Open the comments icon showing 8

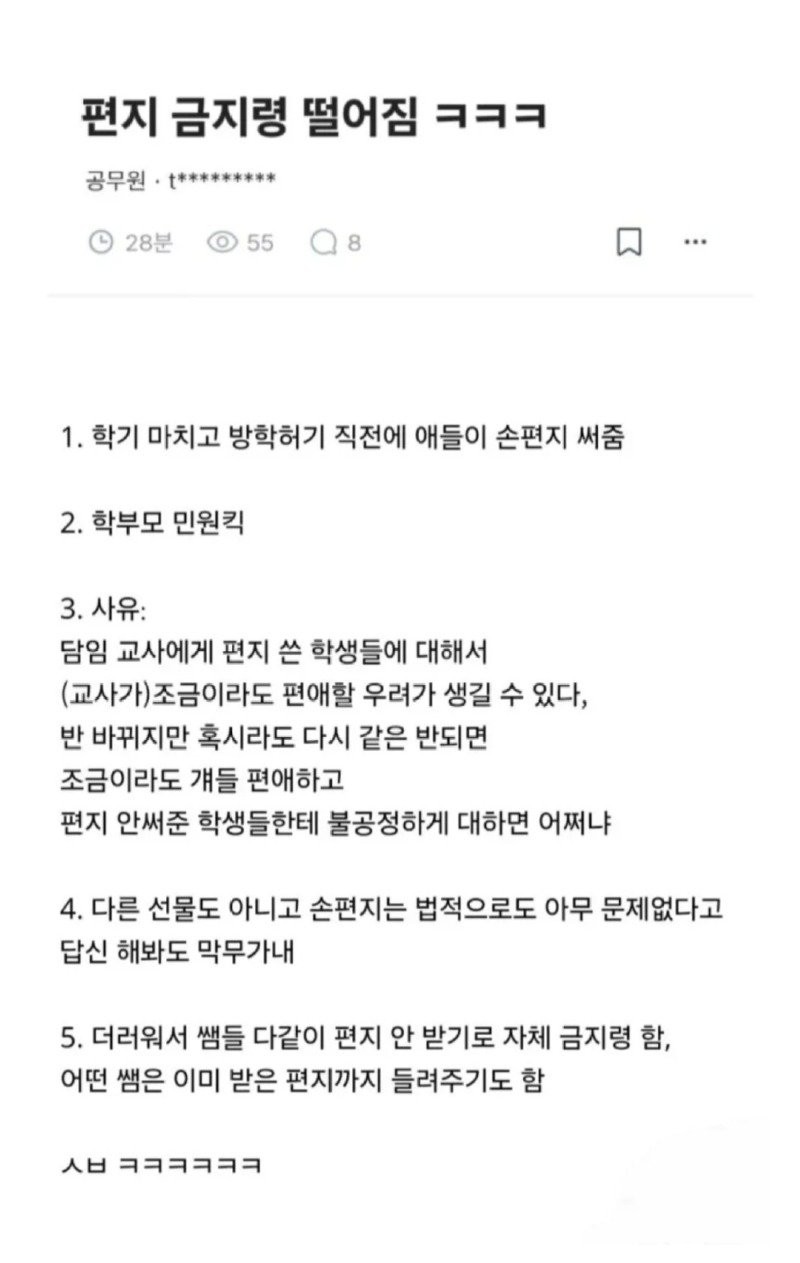pos(323,243)
